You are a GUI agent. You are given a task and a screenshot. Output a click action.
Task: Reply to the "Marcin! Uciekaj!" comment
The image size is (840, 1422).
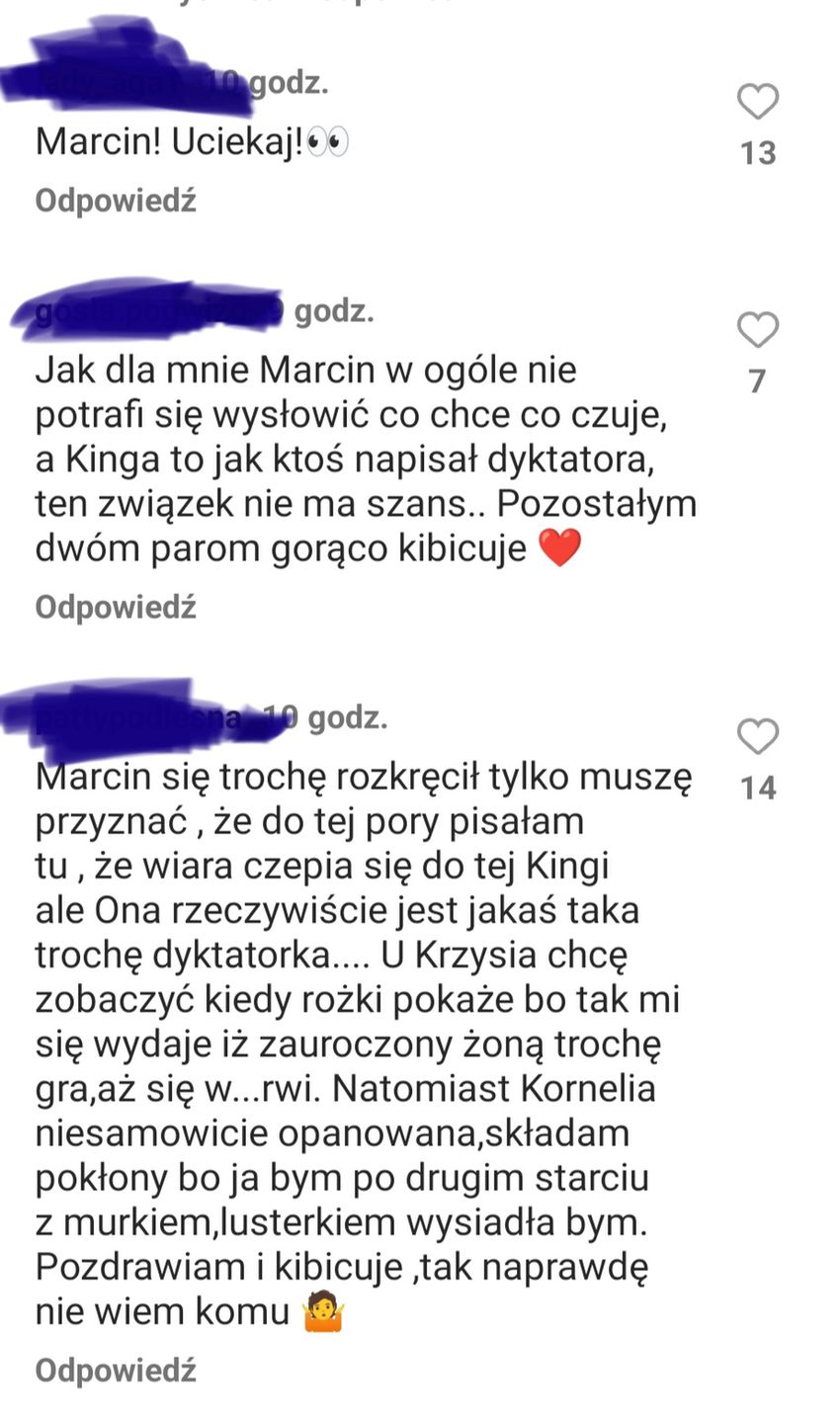(x=116, y=201)
